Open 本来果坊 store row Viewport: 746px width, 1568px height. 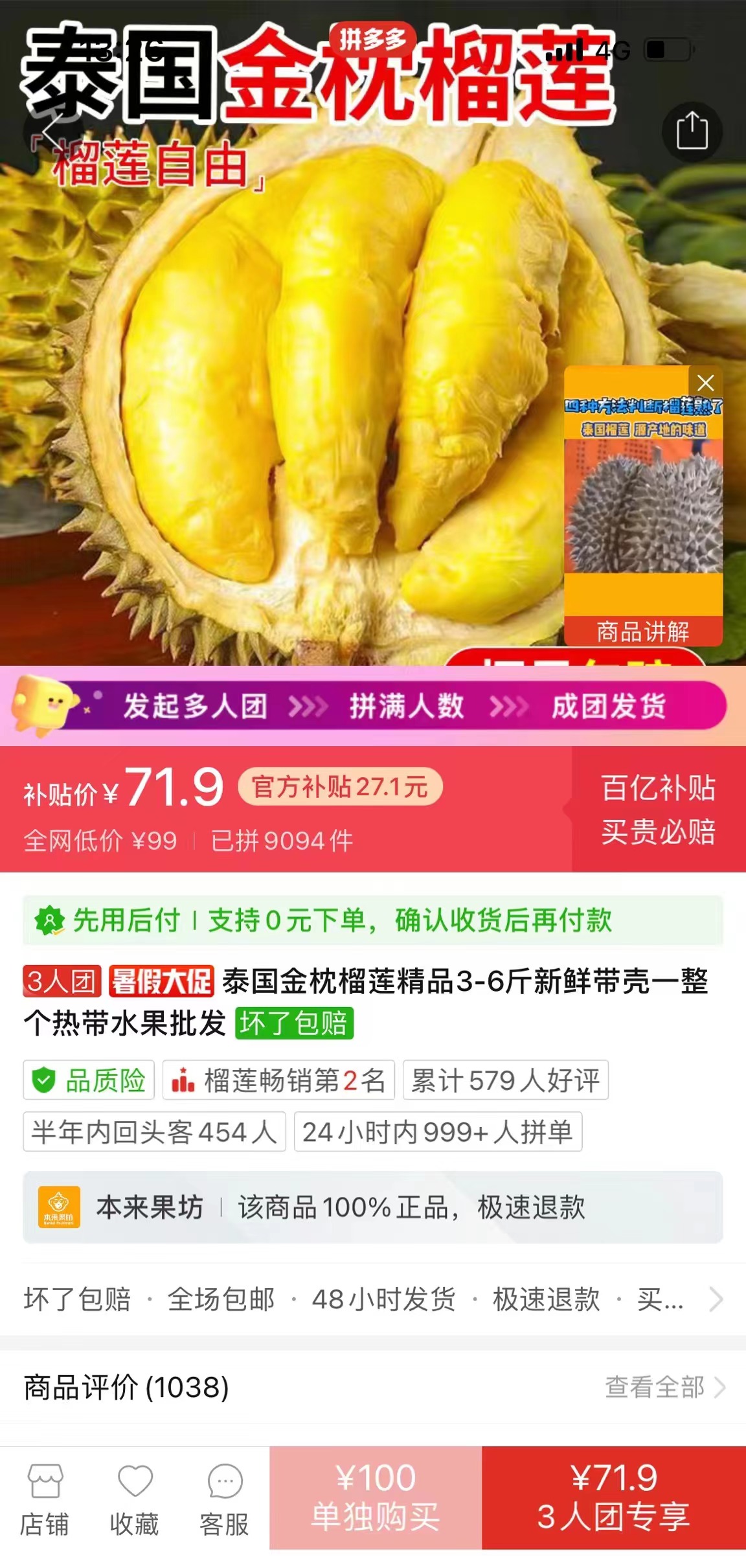click(x=372, y=1207)
